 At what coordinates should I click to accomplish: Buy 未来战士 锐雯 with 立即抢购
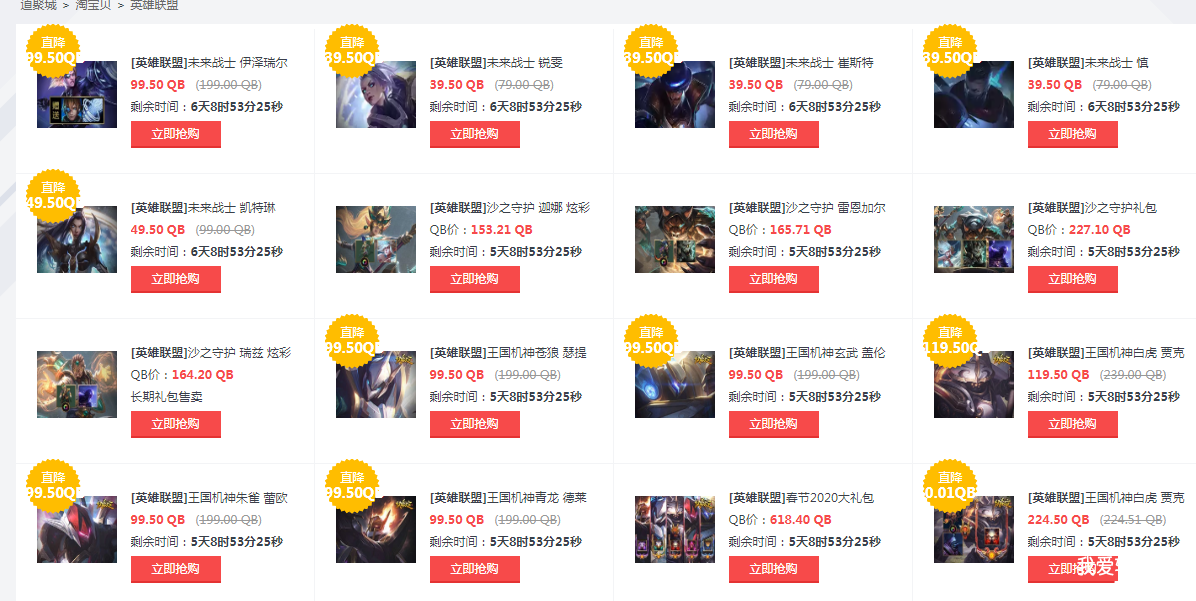tap(474, 134)
